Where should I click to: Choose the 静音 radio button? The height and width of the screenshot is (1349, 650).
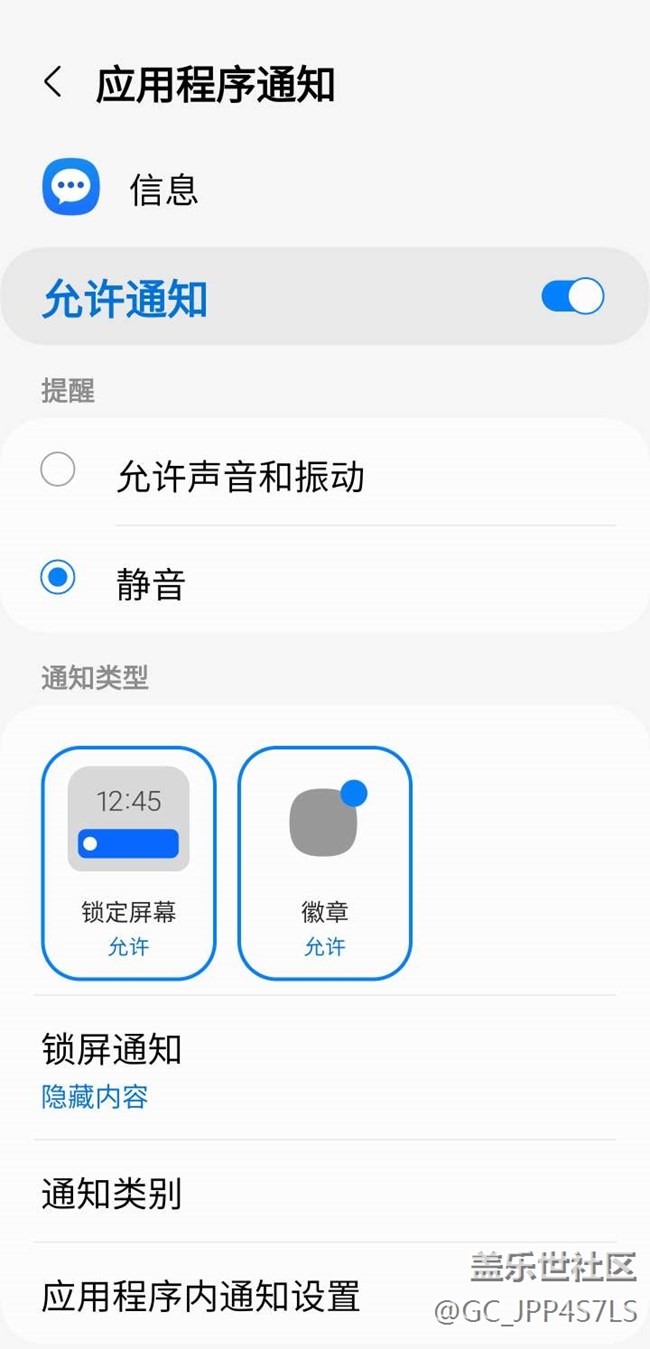pos(58,577)
